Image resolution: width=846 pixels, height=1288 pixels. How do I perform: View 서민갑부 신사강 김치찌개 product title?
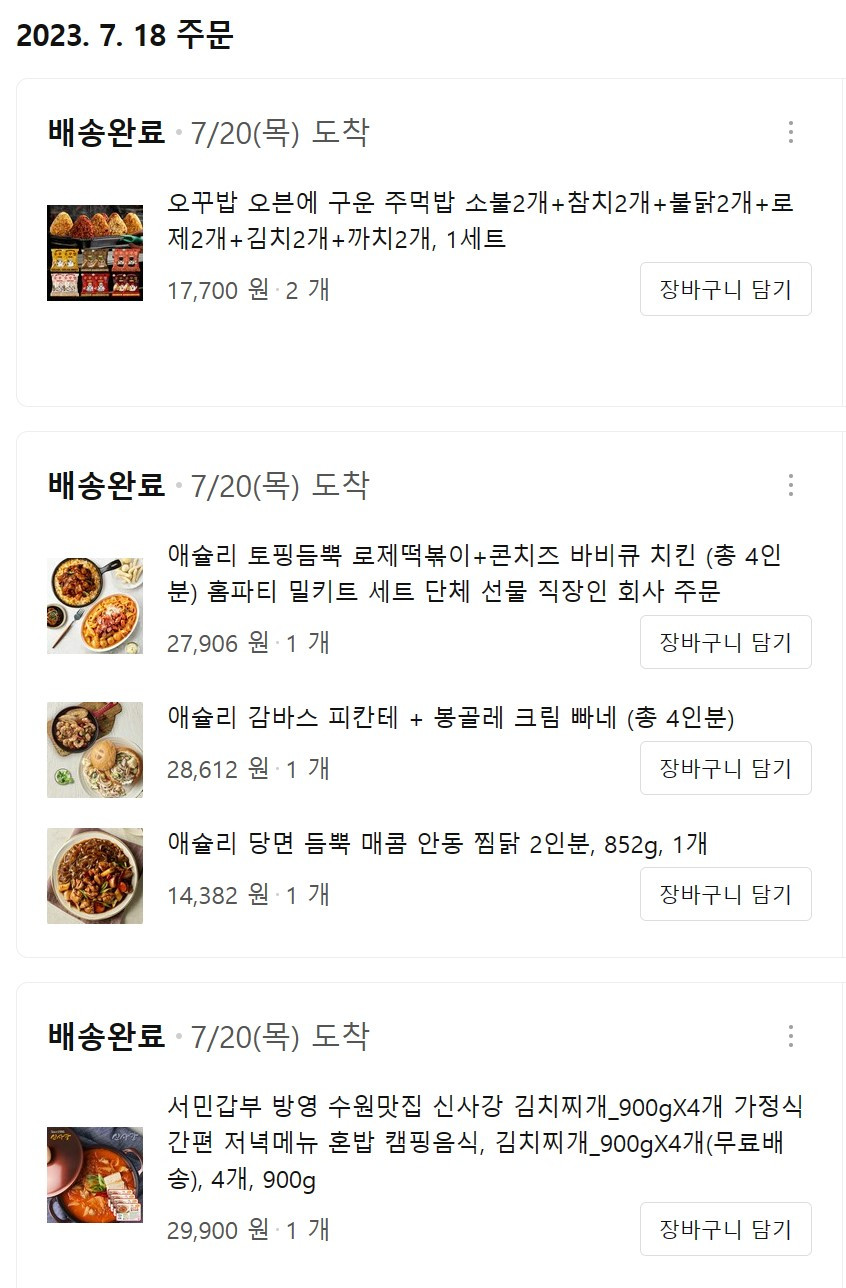pyautogui.click(x=485, y=1143)
